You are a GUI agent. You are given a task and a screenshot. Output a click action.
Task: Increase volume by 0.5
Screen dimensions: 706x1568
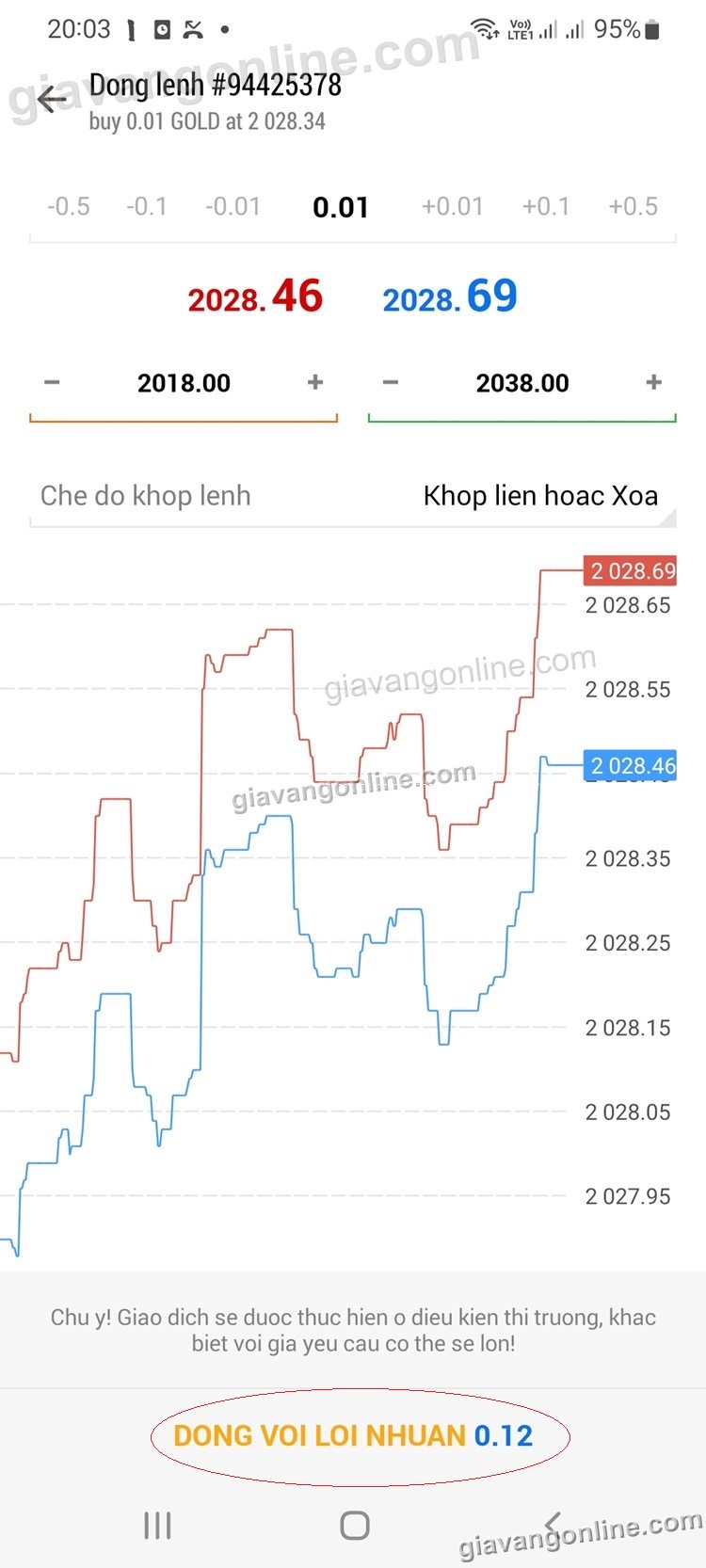click(x=633, y=207)
